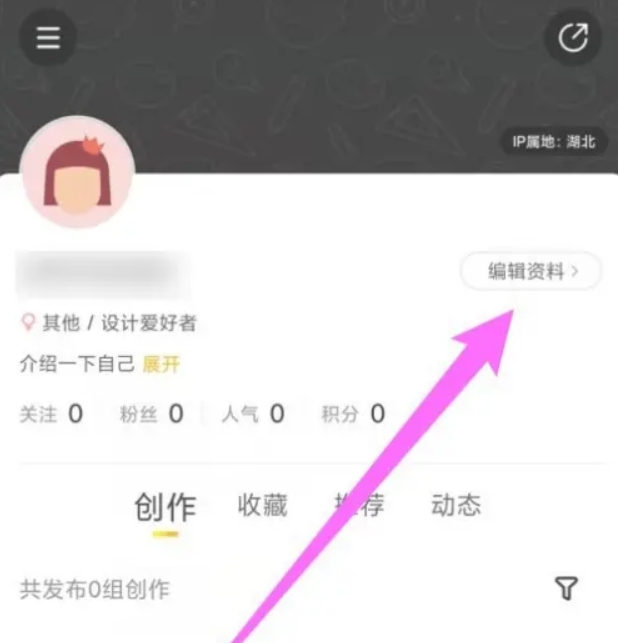Expand the self introduction with 展开

coord(161,364)
